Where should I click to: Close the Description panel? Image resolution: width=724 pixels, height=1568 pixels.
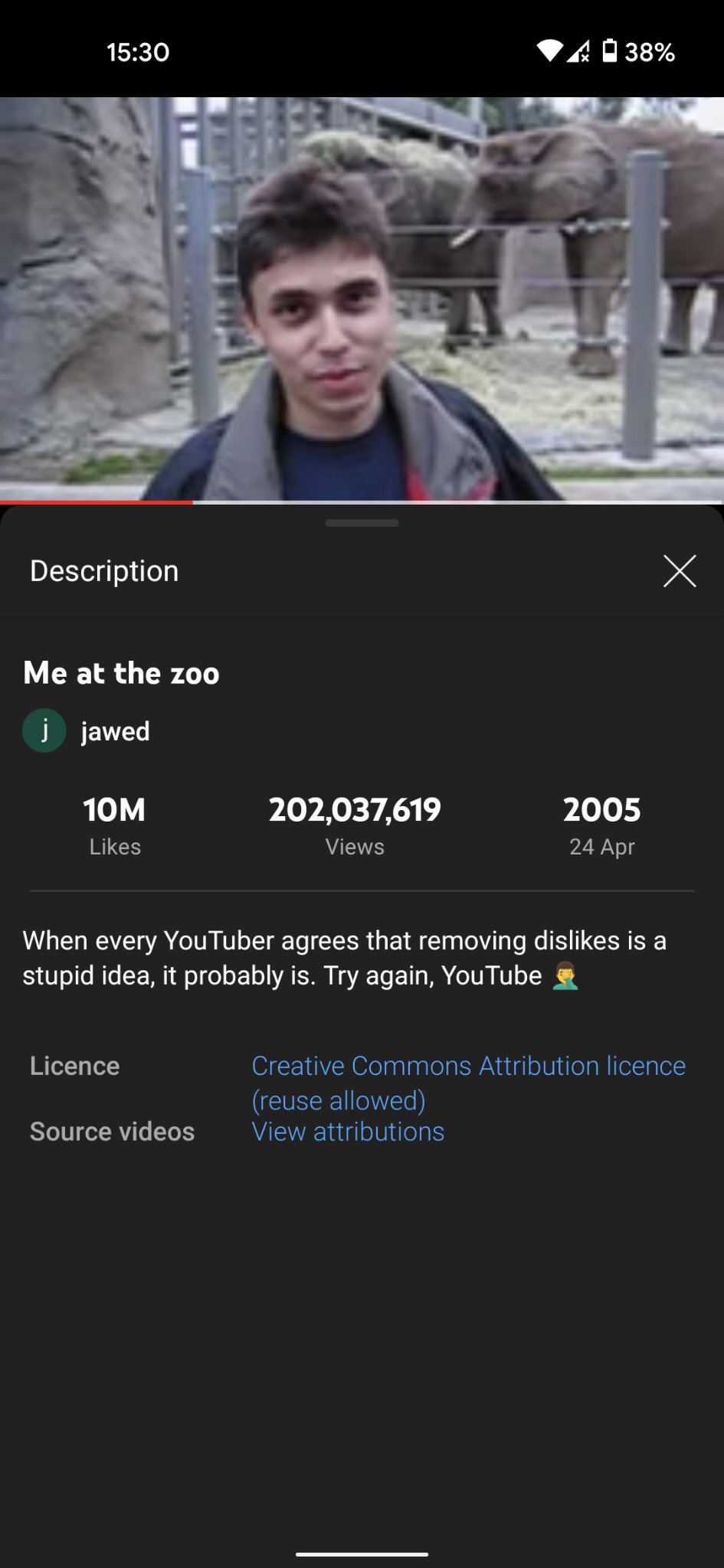pyautogui.click(x=679, y=571)
